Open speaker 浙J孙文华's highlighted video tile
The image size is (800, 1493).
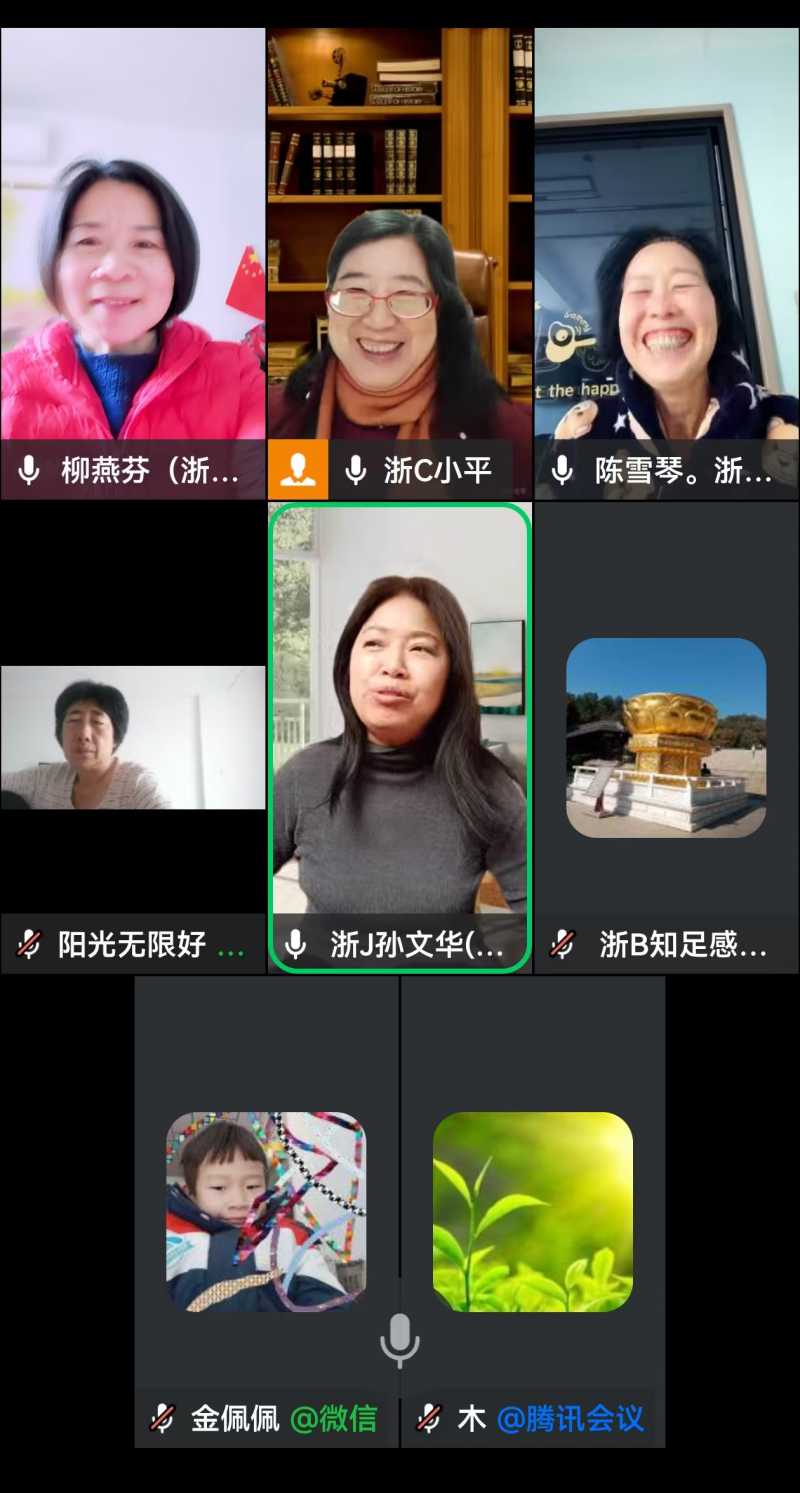click(399, 735)
